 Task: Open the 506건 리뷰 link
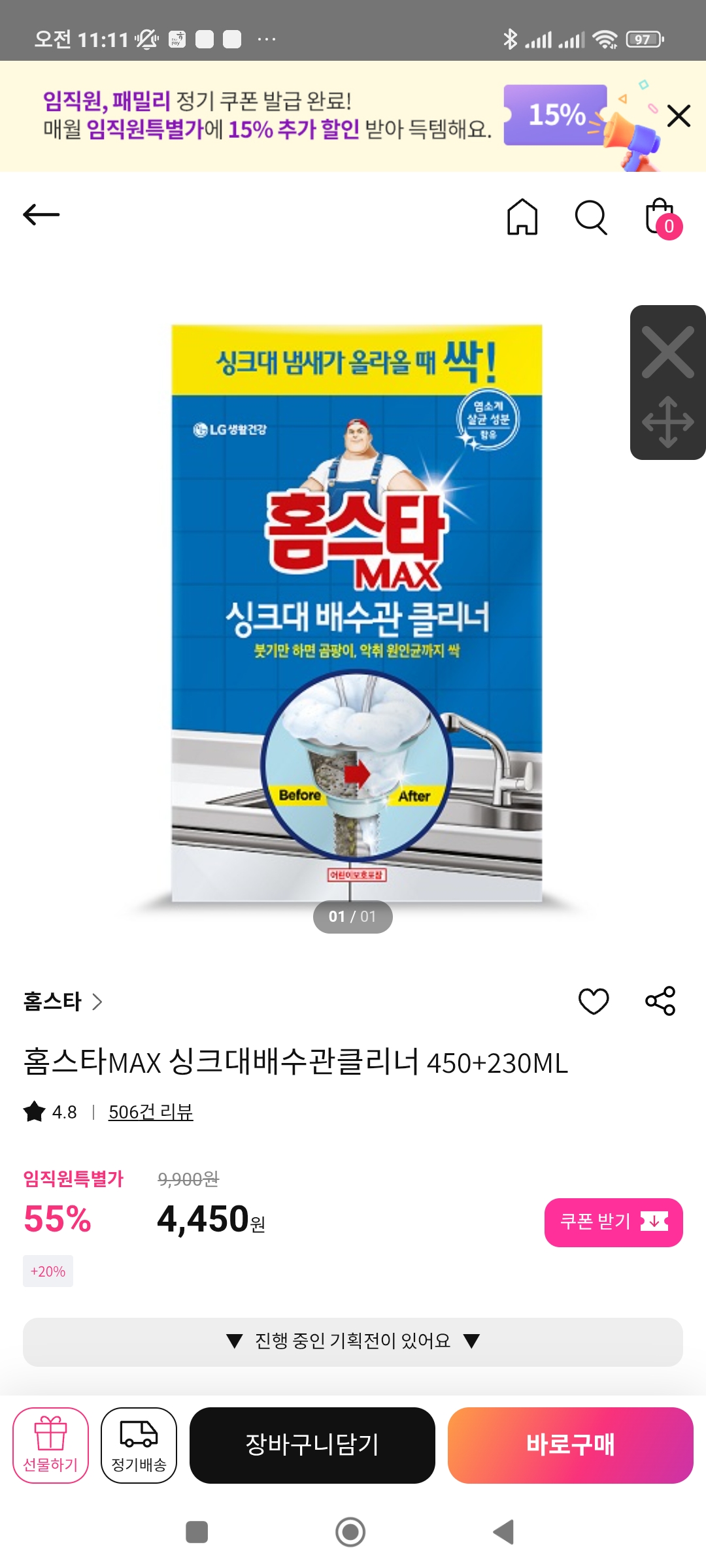tap(150, 1112)
